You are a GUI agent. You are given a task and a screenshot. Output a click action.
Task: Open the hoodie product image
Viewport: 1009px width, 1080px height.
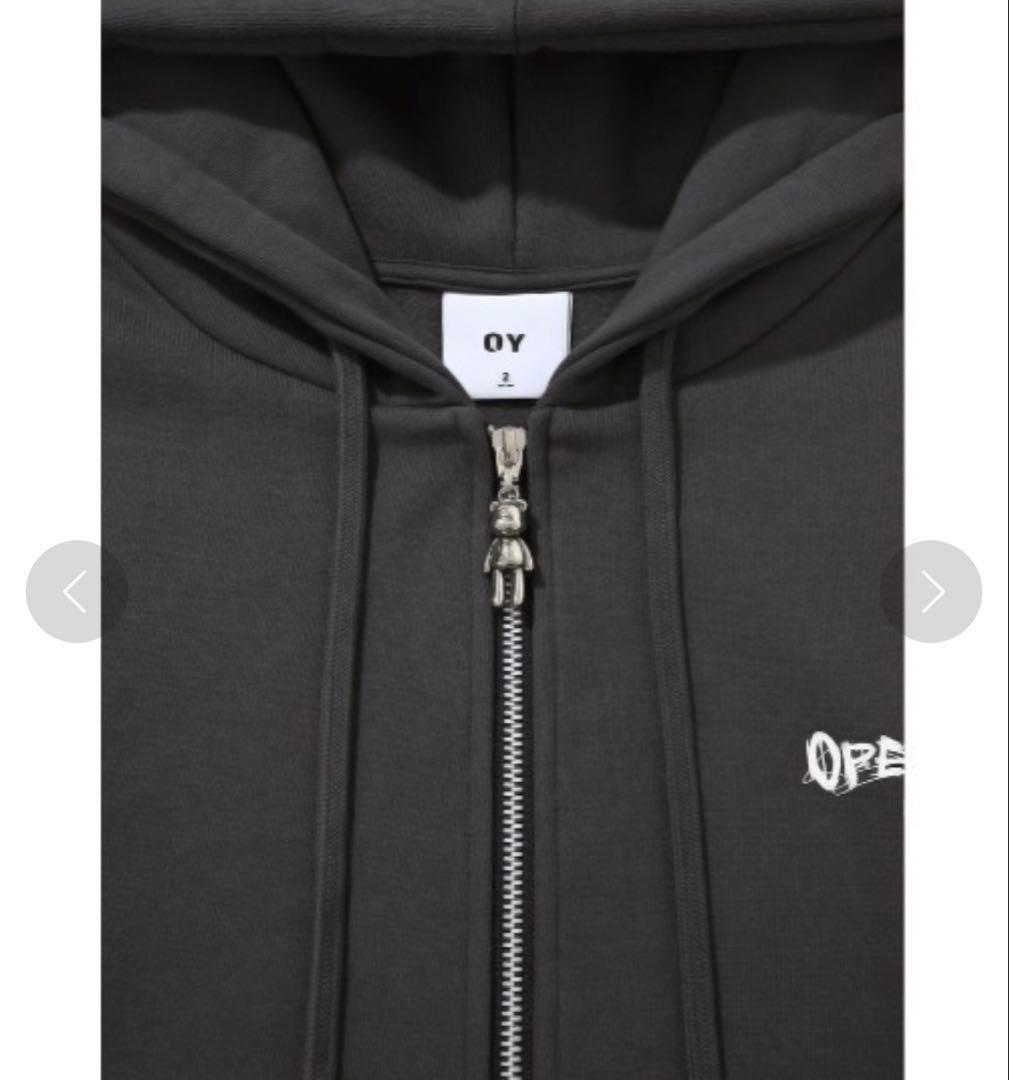coord(502,600)
